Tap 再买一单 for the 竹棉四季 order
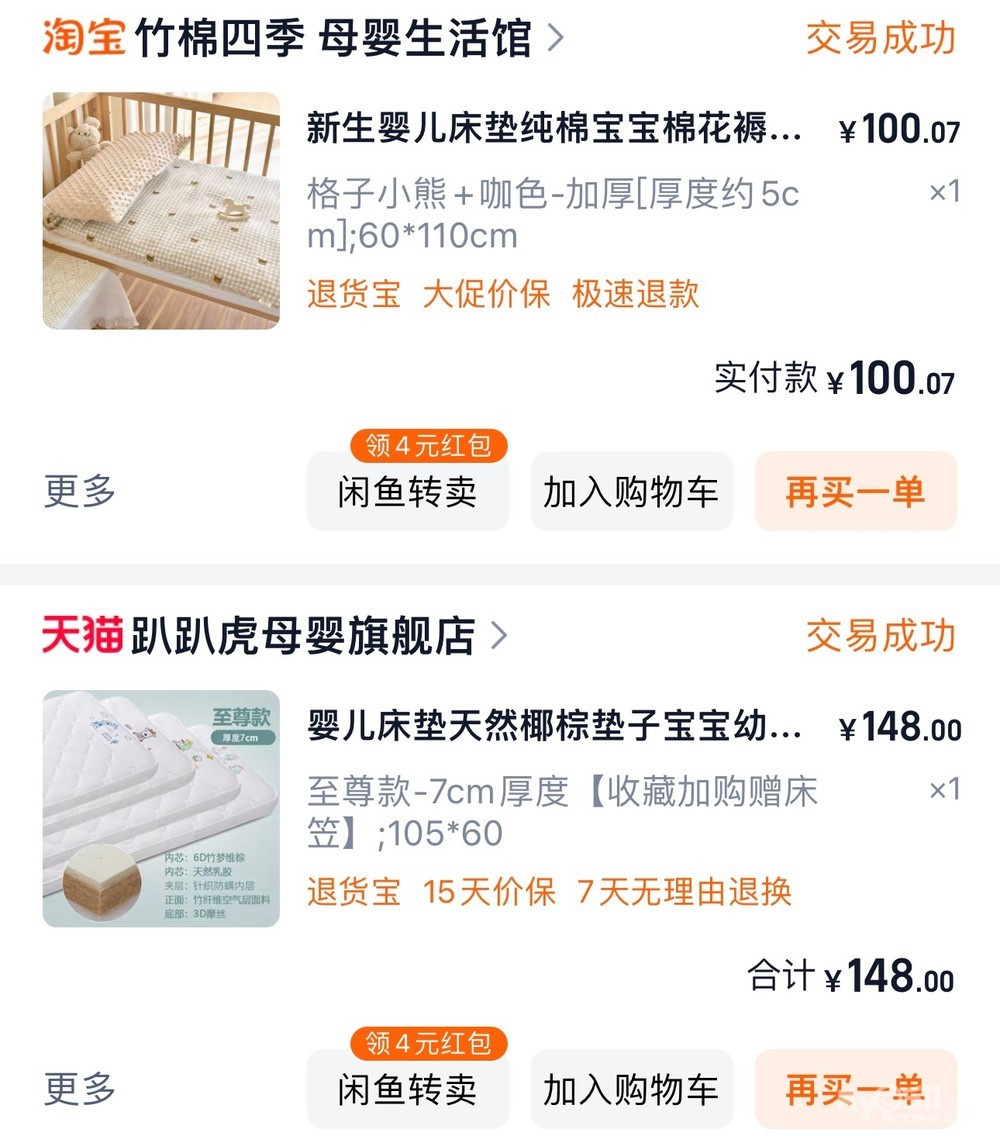The height and width of the screenshot is (1136, 1000). 855,492
